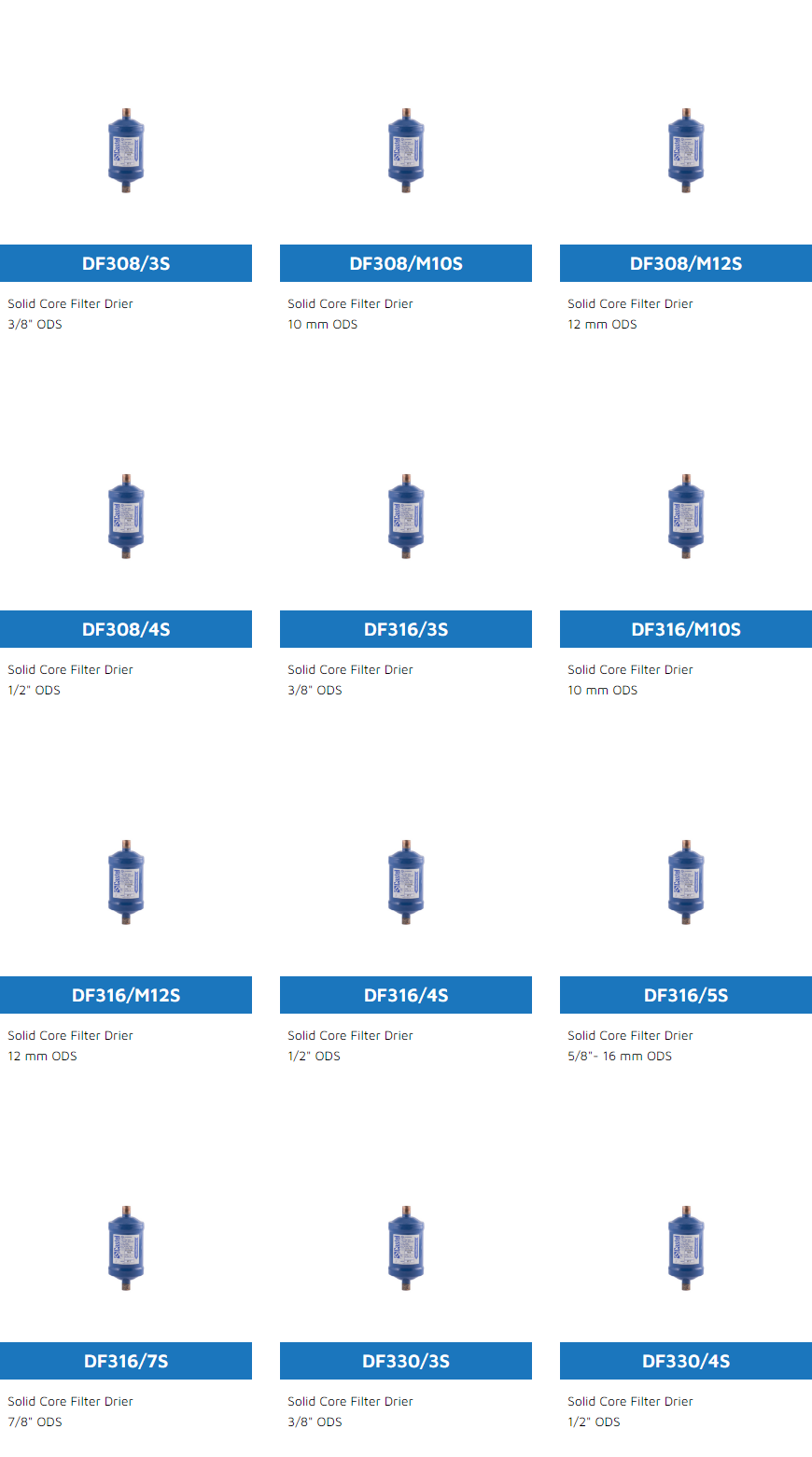
Task: View the DF316/5S filter drier
Action: [x=686, y=995]
